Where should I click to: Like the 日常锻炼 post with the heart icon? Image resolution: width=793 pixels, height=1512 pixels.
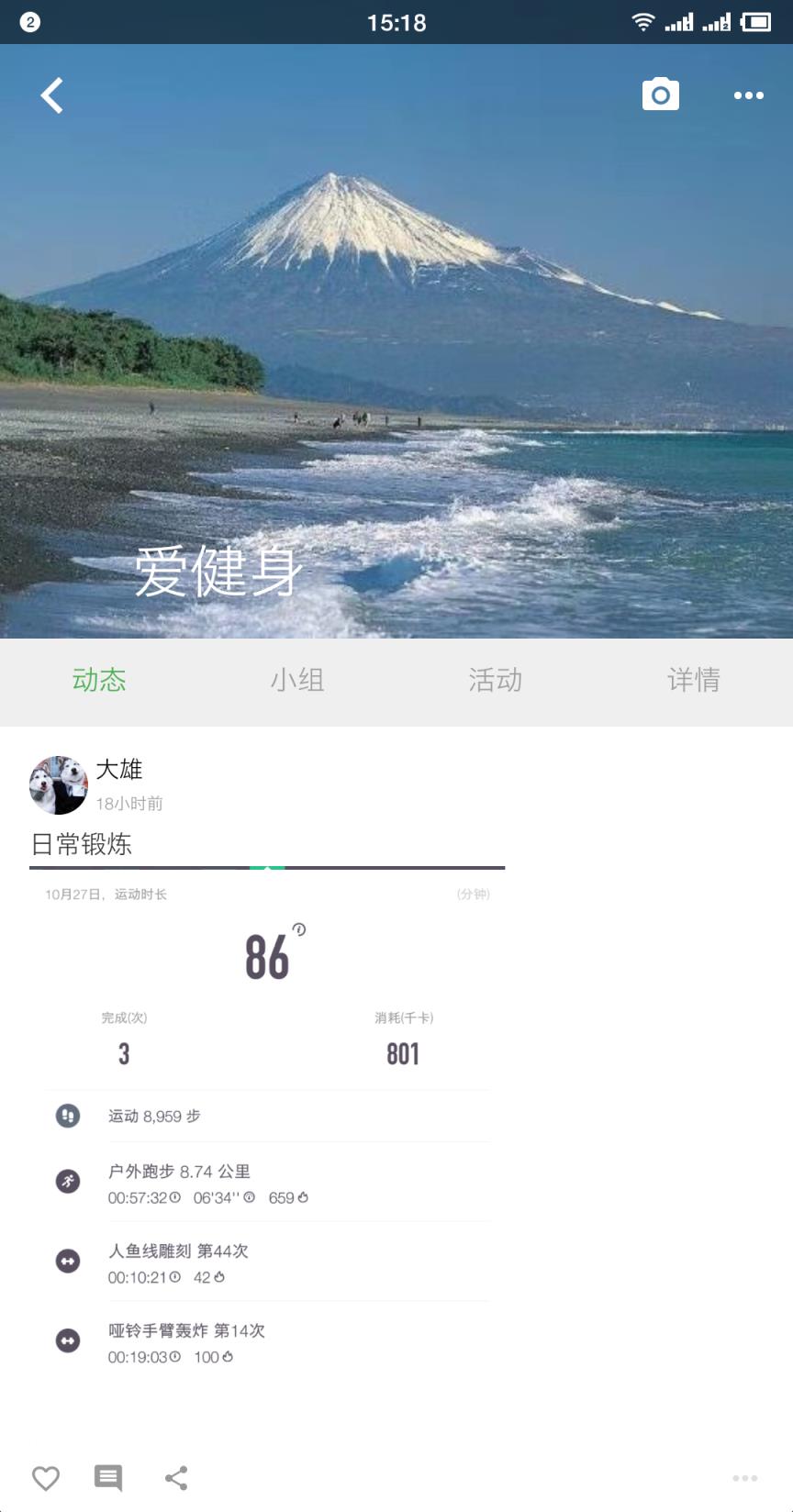click(x=46, y=1478)
